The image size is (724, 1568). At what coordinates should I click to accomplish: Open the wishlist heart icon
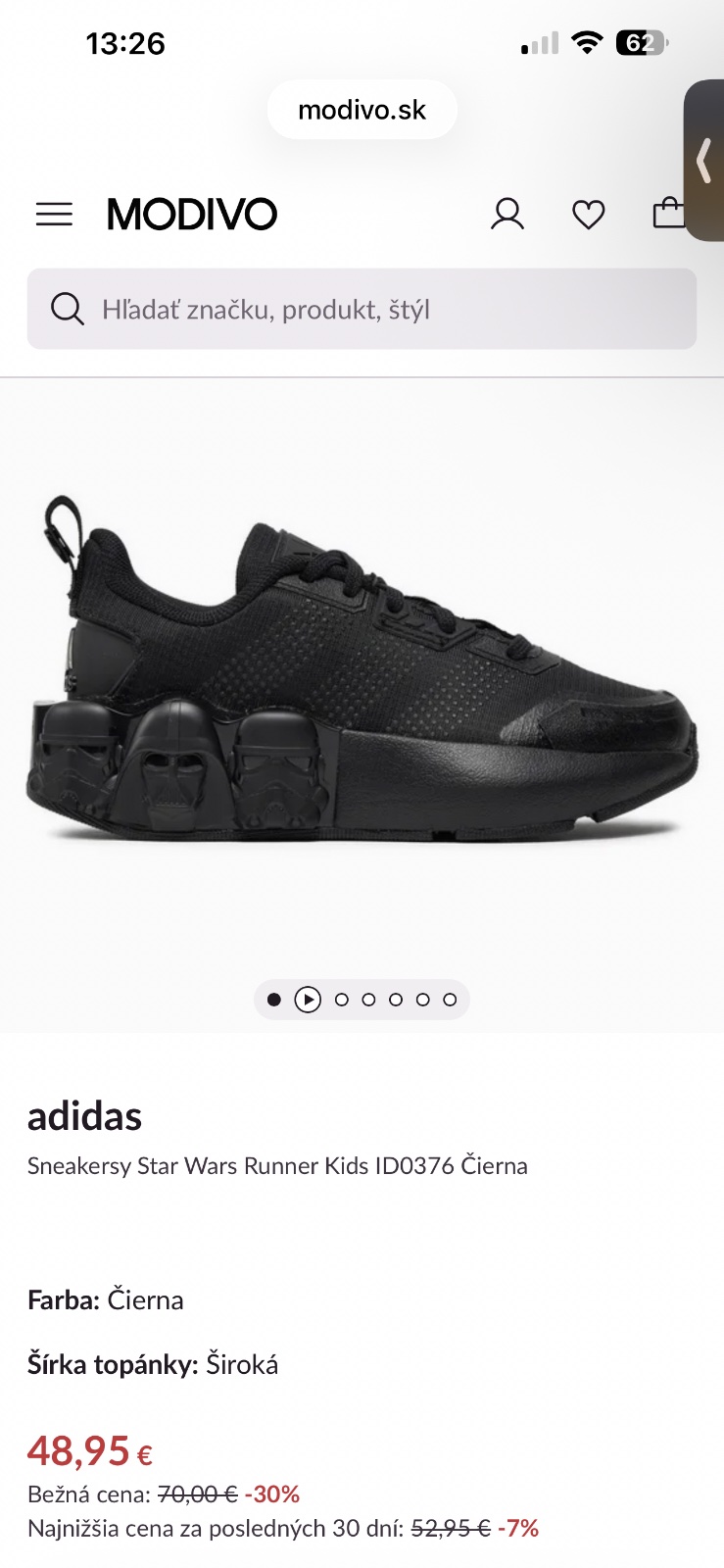[588, 214]
